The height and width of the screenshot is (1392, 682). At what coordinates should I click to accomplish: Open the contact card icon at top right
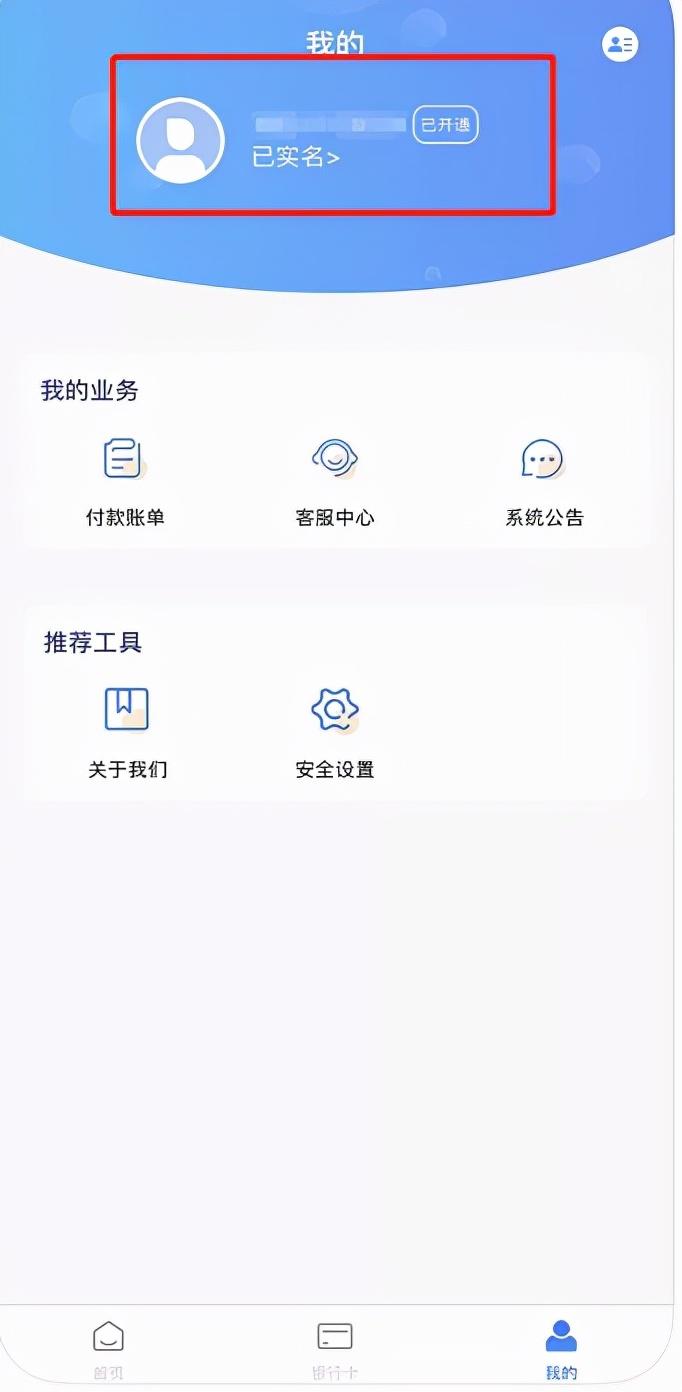click(620, 44)
